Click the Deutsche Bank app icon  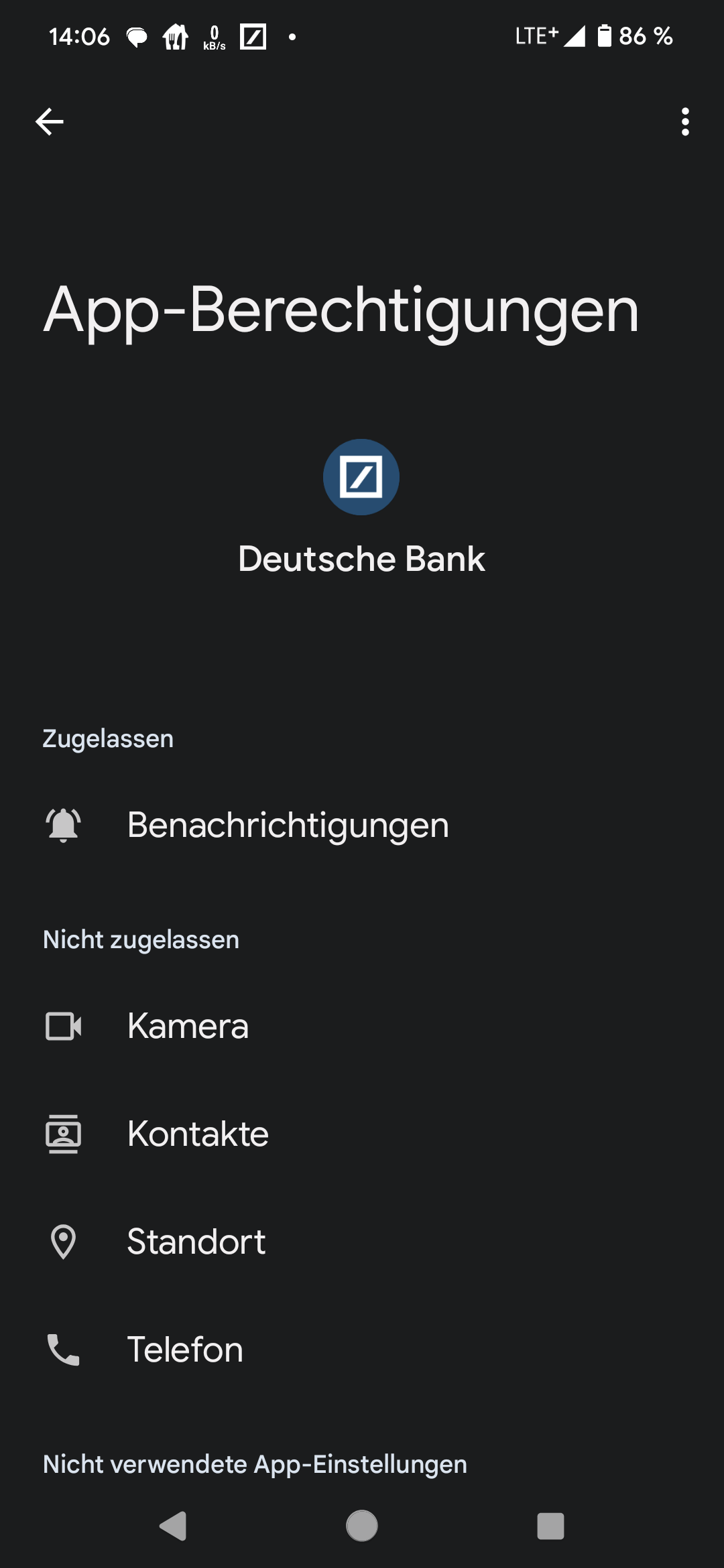[x=361, y=477]
